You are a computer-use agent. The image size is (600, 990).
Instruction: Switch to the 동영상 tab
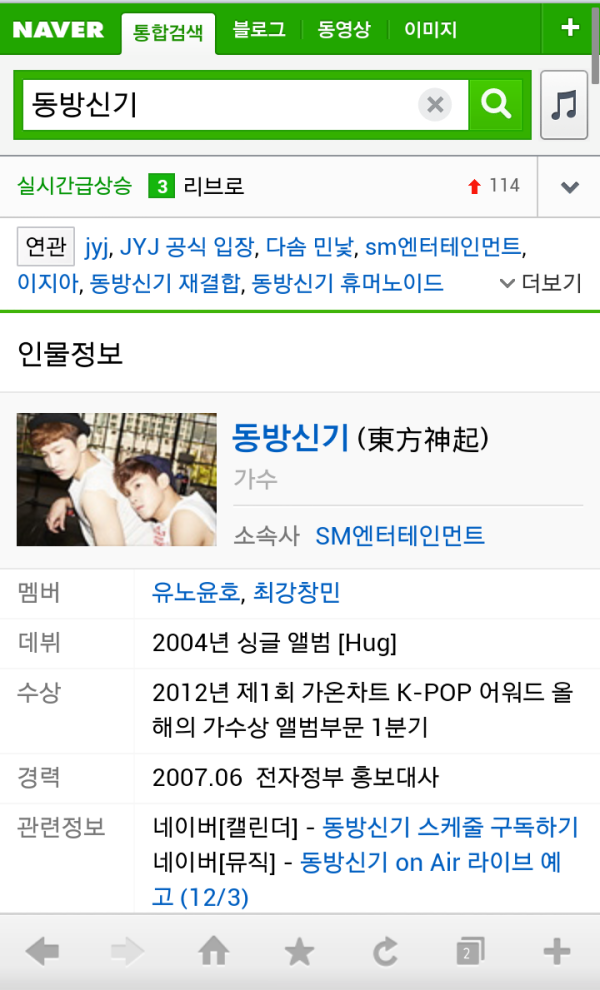(344, 29)
